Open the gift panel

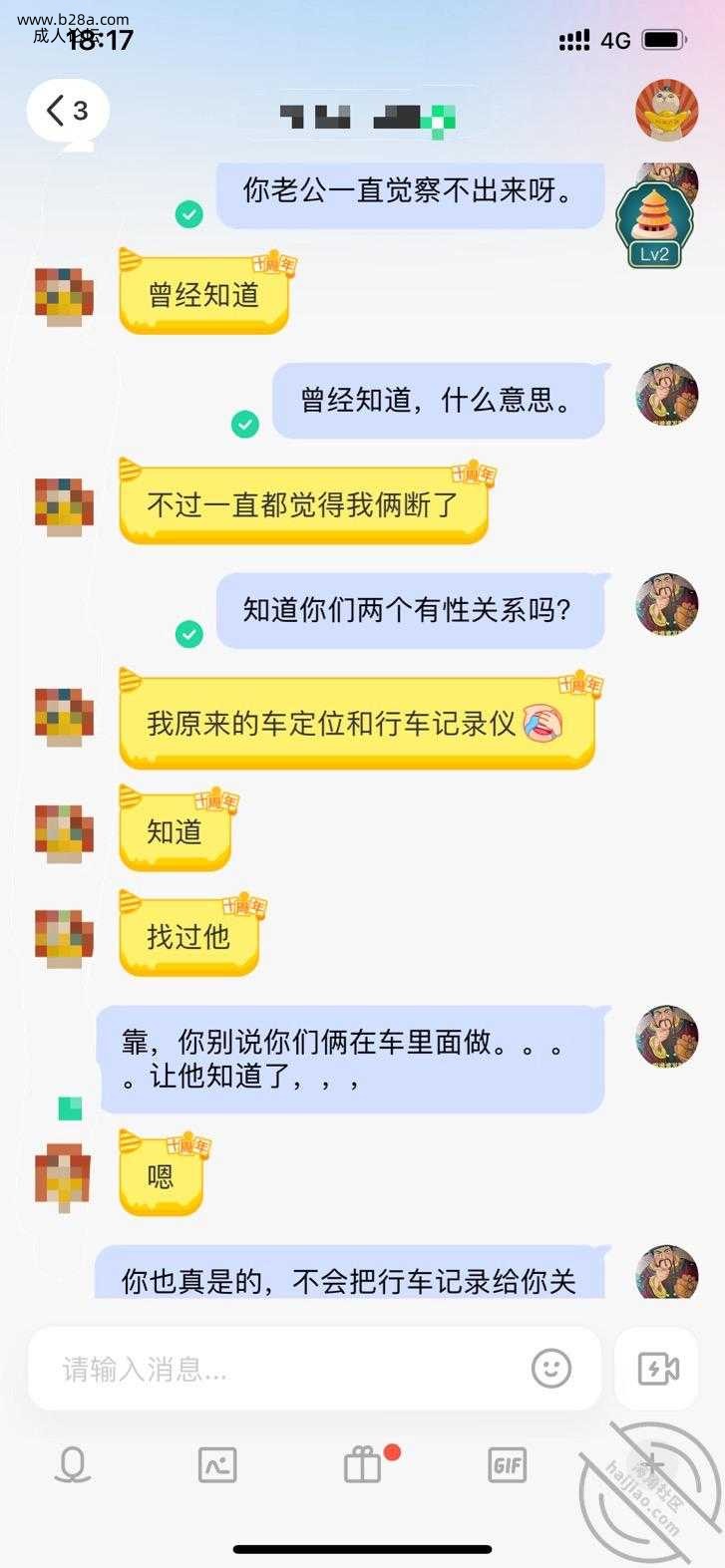pos(363,1464)
